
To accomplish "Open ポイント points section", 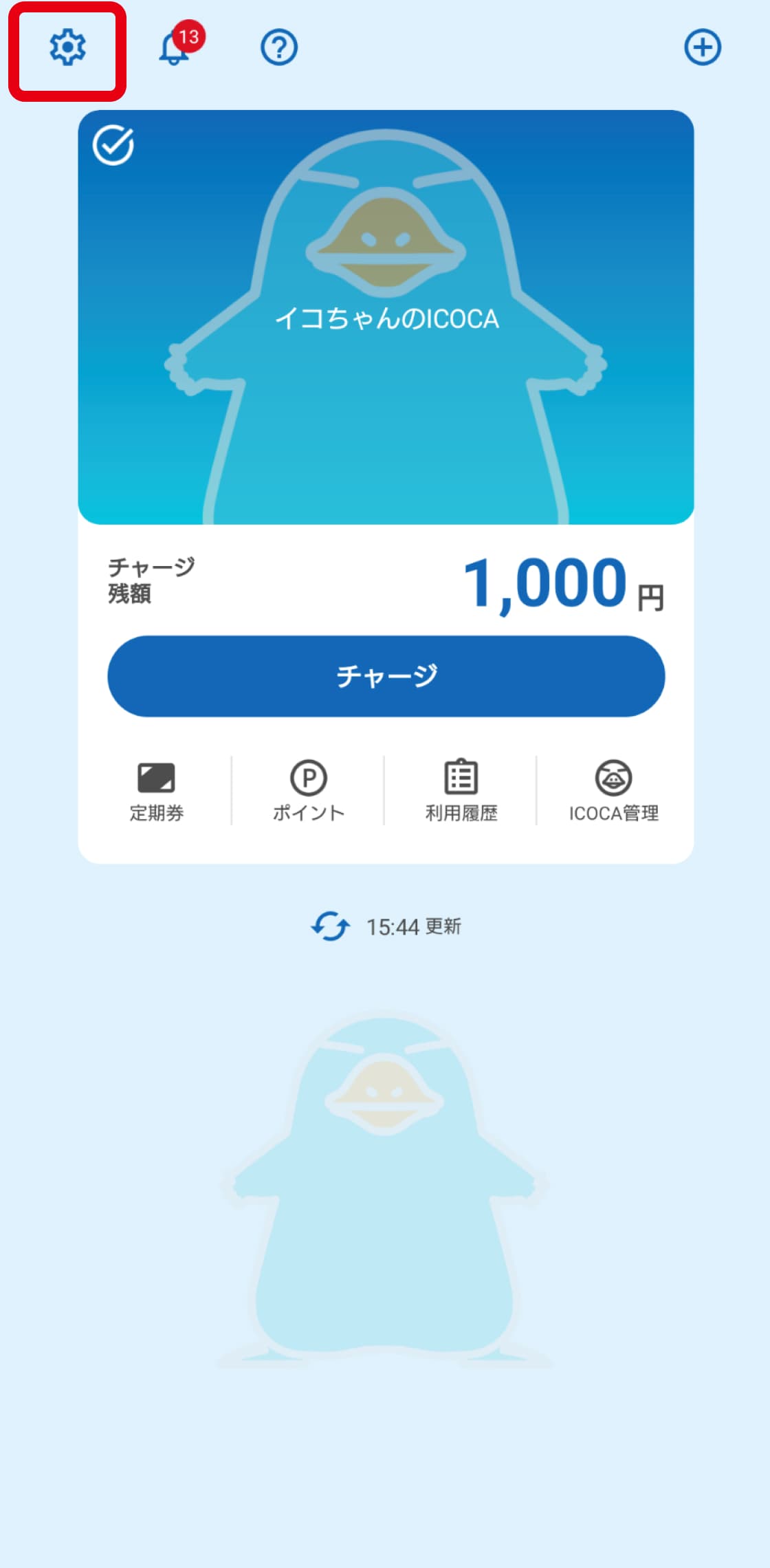I will (309, 792).
